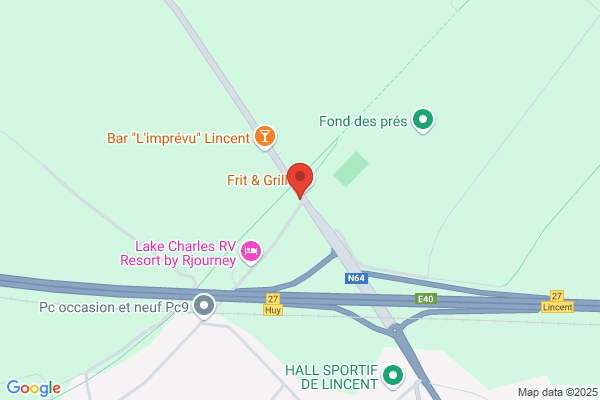Select the red location marker
Image resolution: width=600 pixels, height=400 pixels.
click(300, 180)
